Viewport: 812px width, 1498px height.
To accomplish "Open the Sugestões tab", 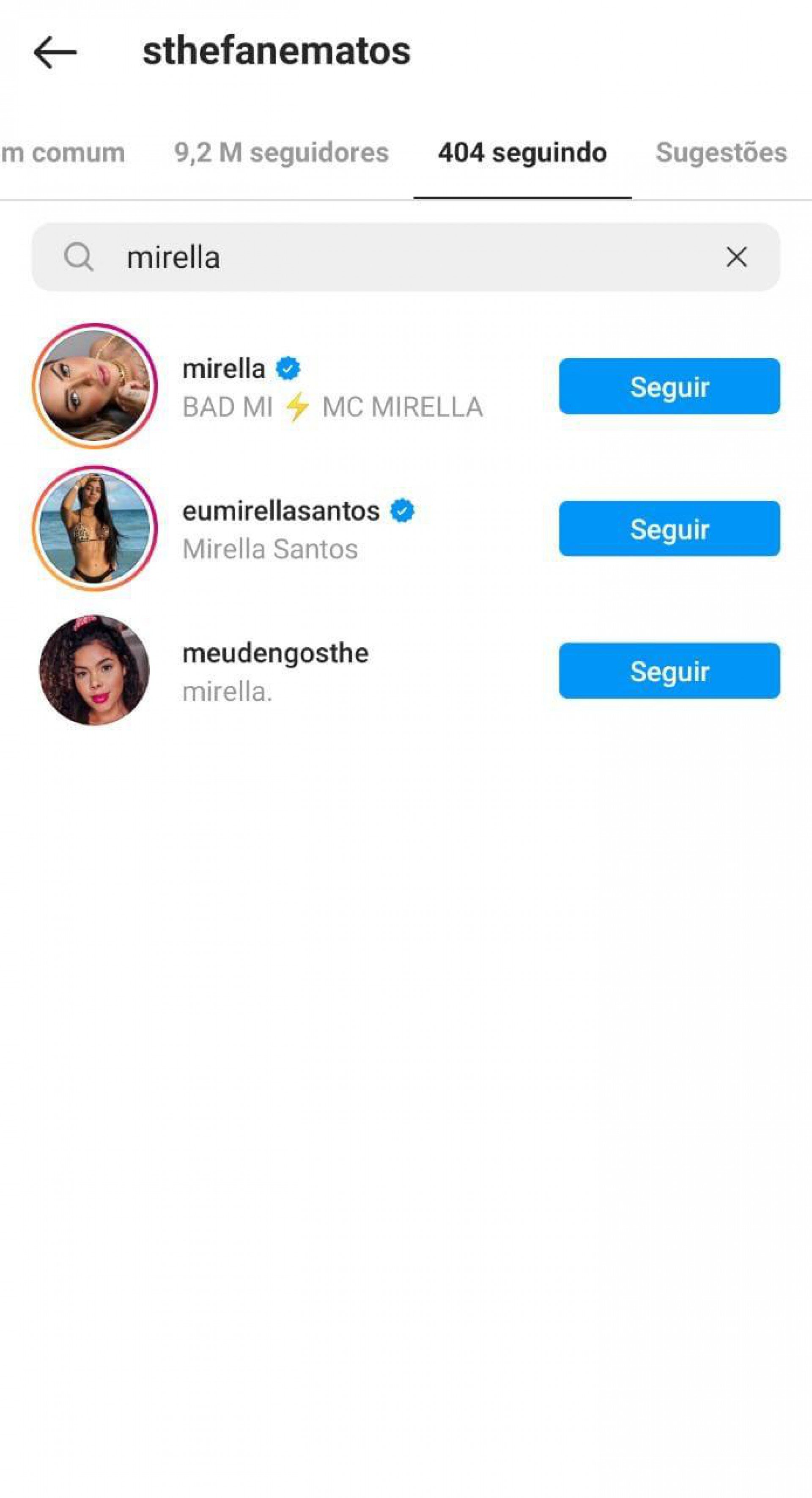I will (x=721, y=153).
